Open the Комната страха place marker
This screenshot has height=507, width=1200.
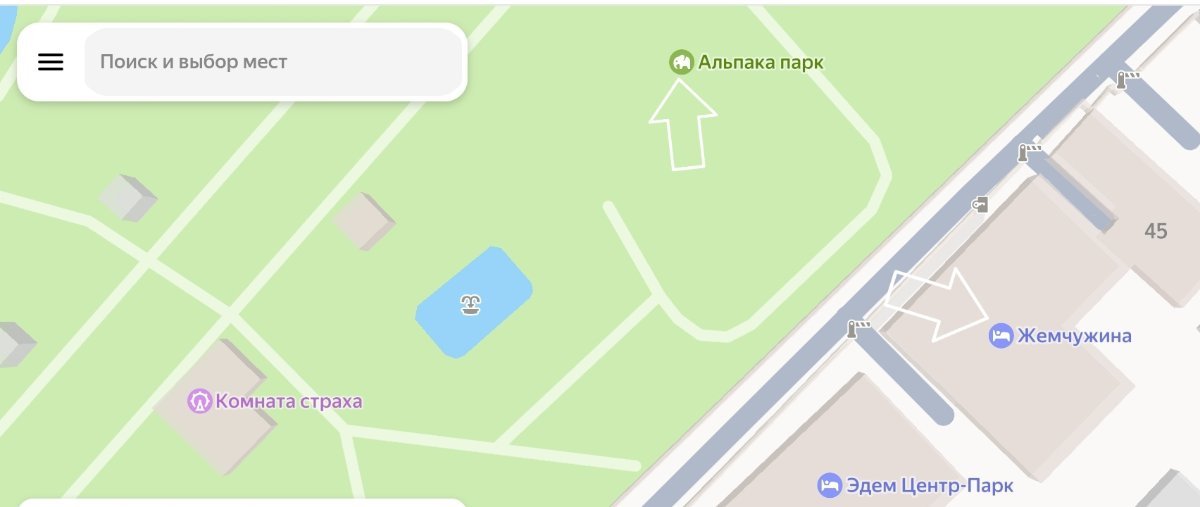201,402
